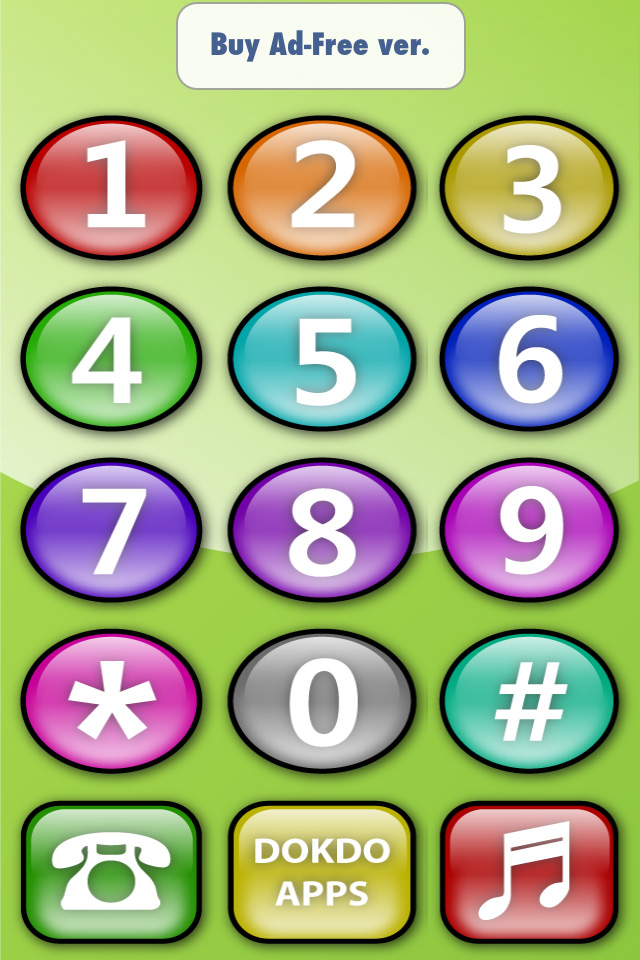640x960 pixels.
Task: Tap the Buy Ad-Free ver. button
Action: [321, 46]
